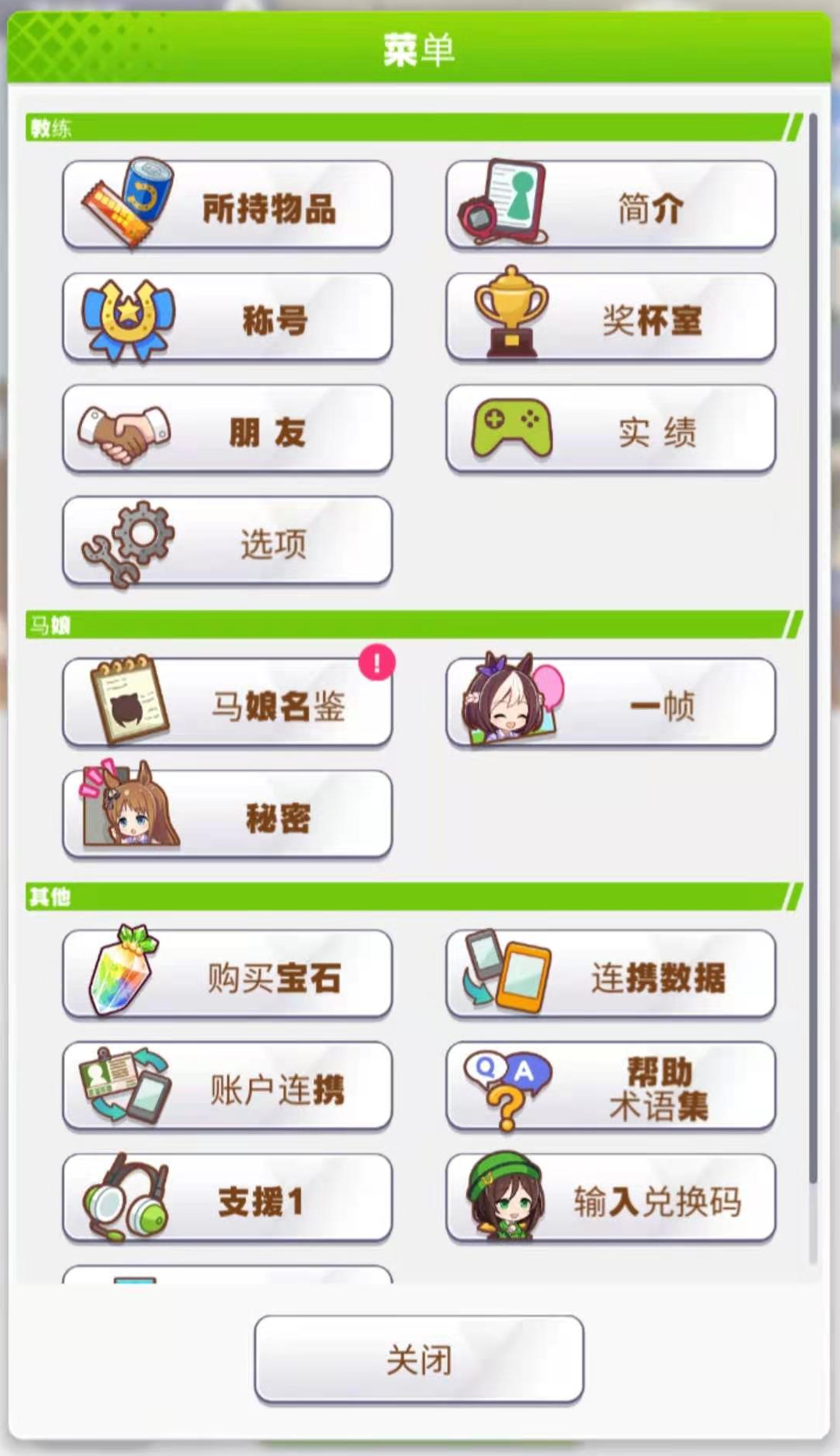Open 马娘名鉴 encyclopedia

pyautogui.click(x=226, y=703)
